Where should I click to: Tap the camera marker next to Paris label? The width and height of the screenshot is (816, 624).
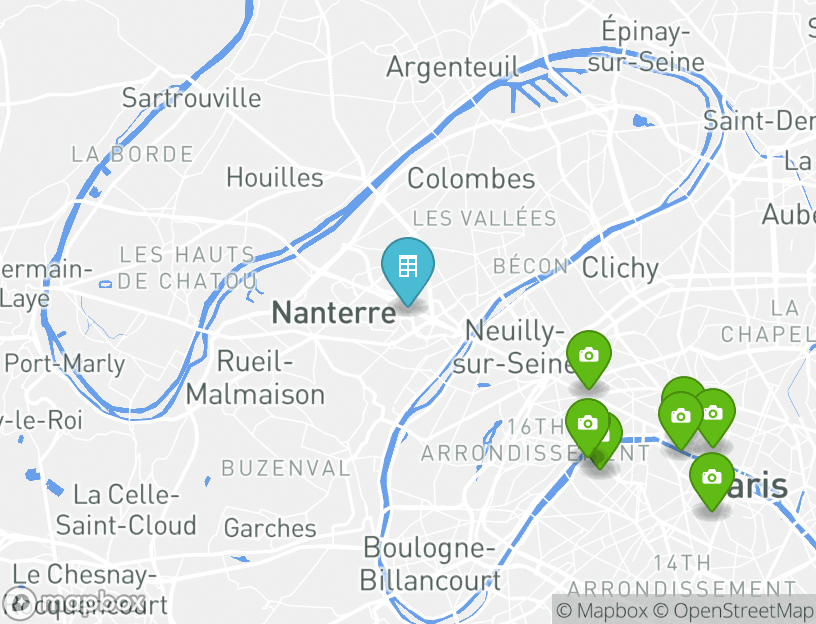712,477
